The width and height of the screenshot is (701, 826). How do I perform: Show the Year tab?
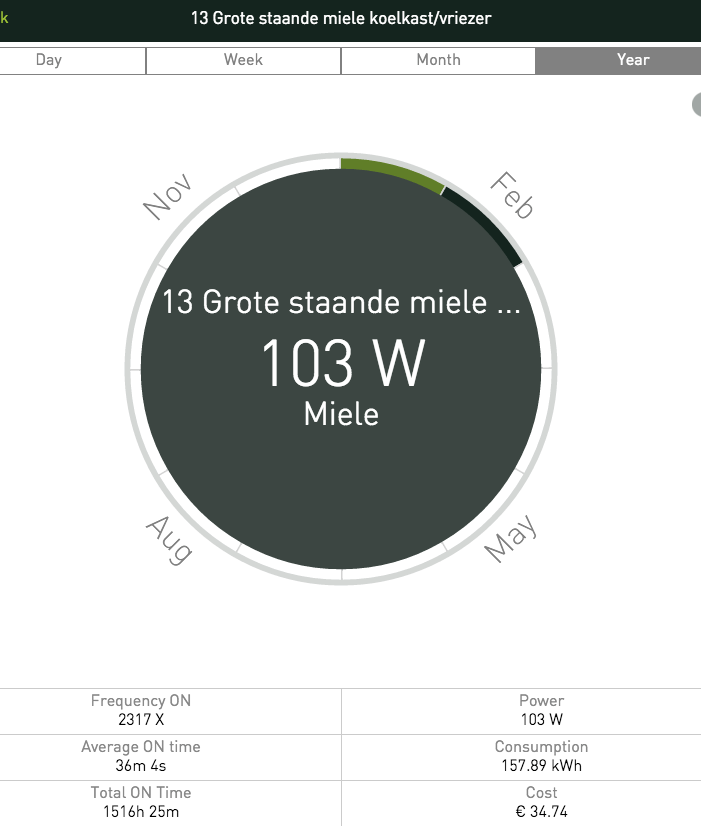[x=632, y=60]
